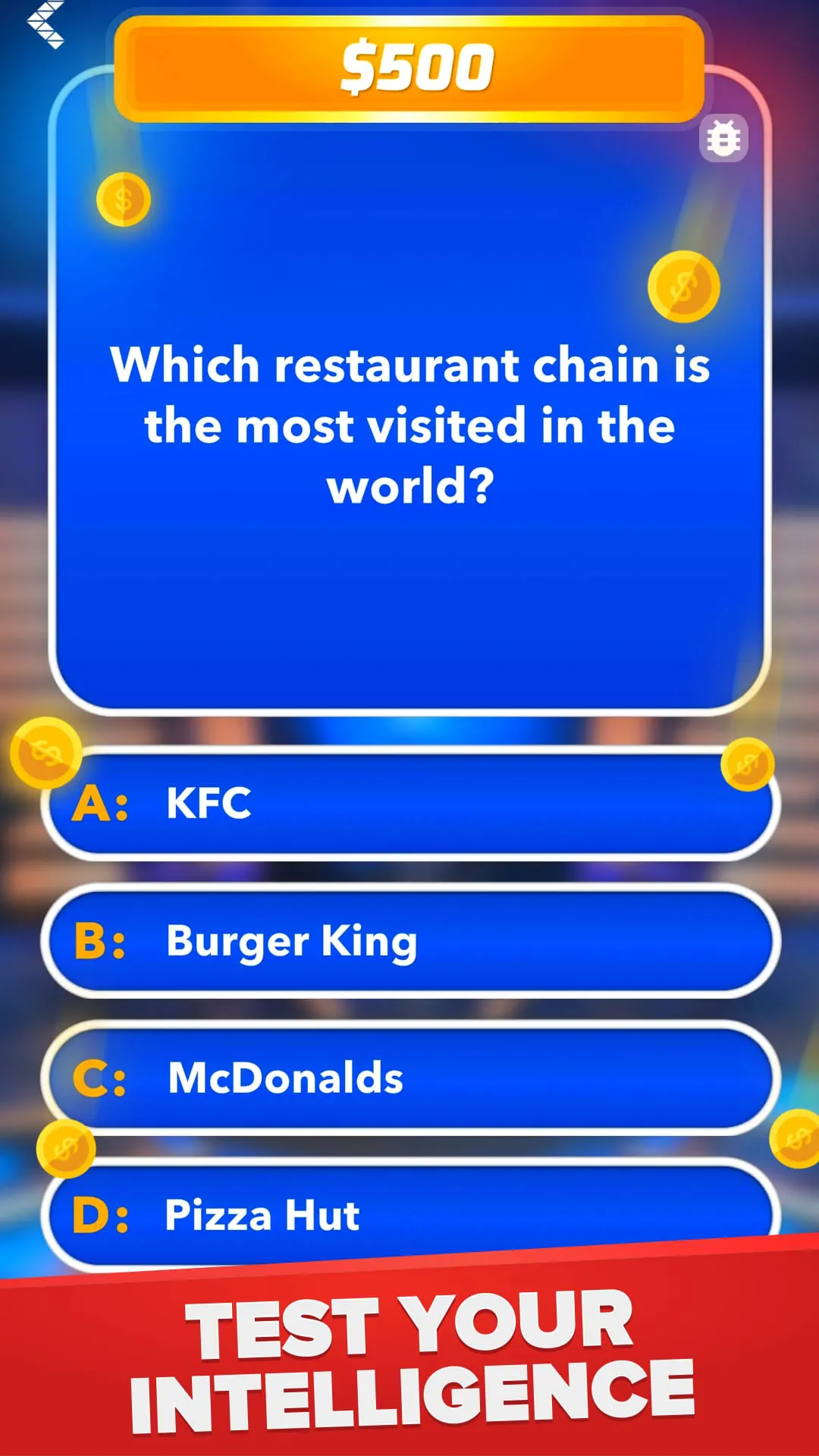Click the Burger King answer bar
The width and height of the screenshot is (819, 1456).
coord(409,942)
